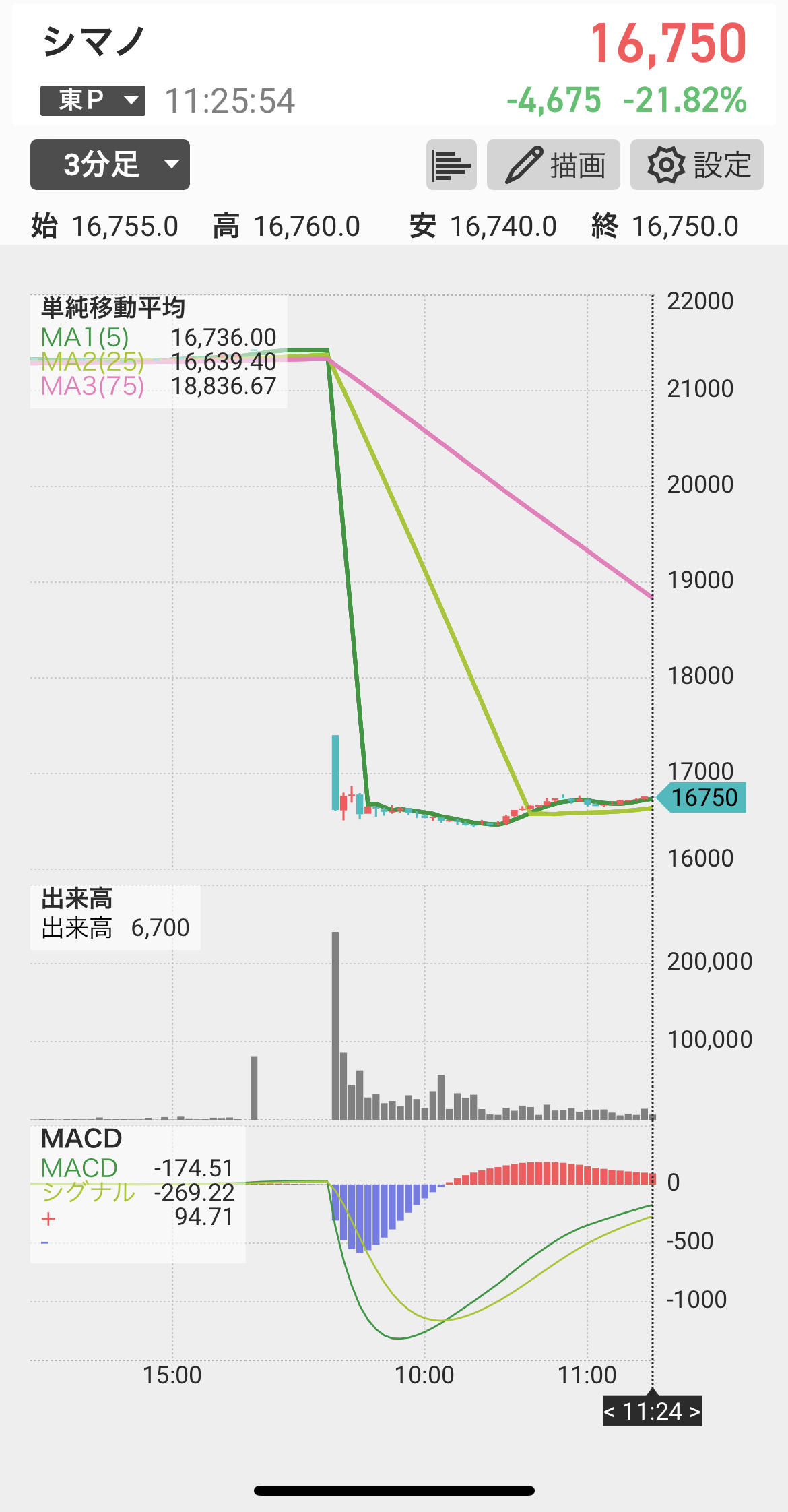788x1512 pixels.
Task: Open the horizontal bars chart icon
Action: [x=451, y=165]
